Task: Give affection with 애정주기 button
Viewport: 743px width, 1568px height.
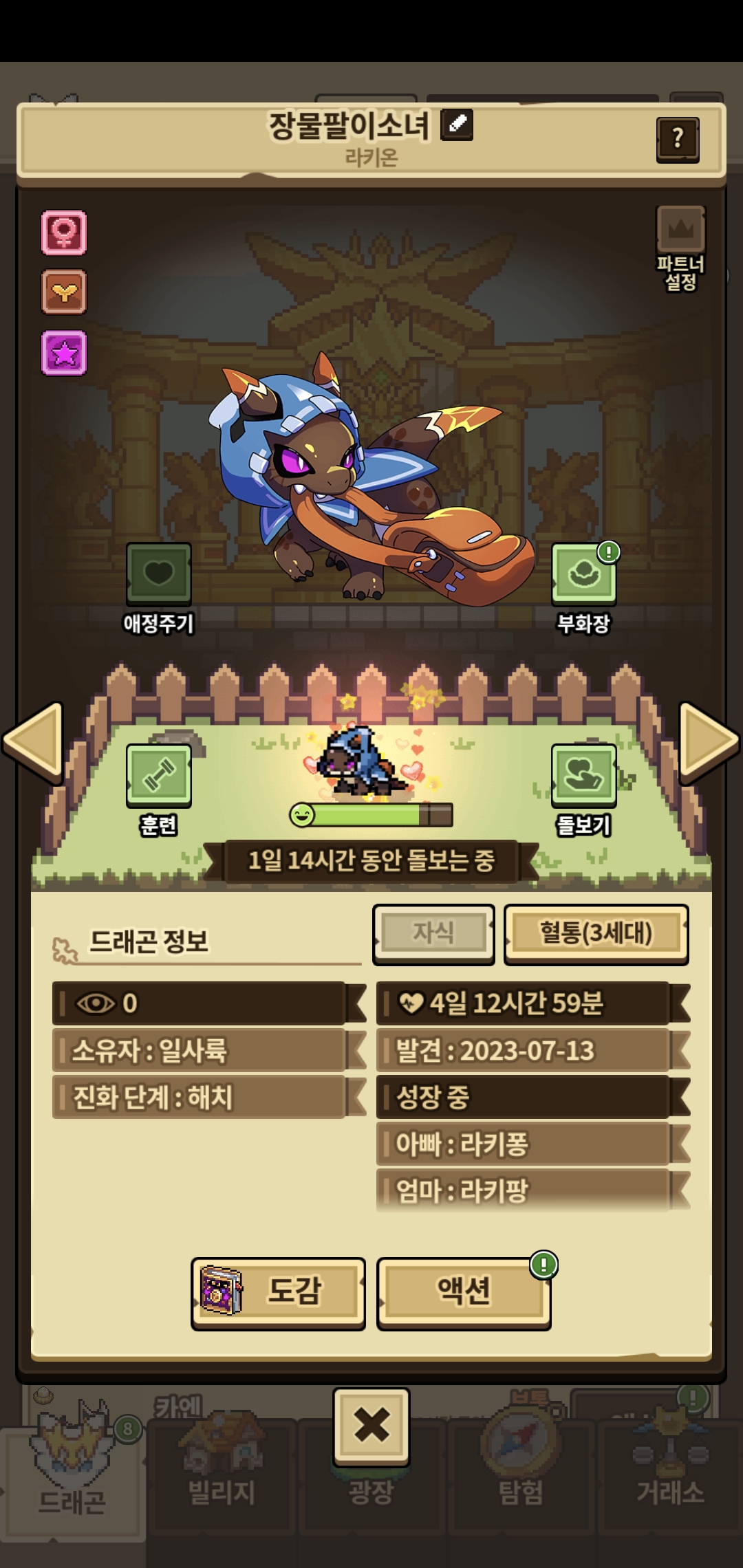Action: [x=159, y=574]
